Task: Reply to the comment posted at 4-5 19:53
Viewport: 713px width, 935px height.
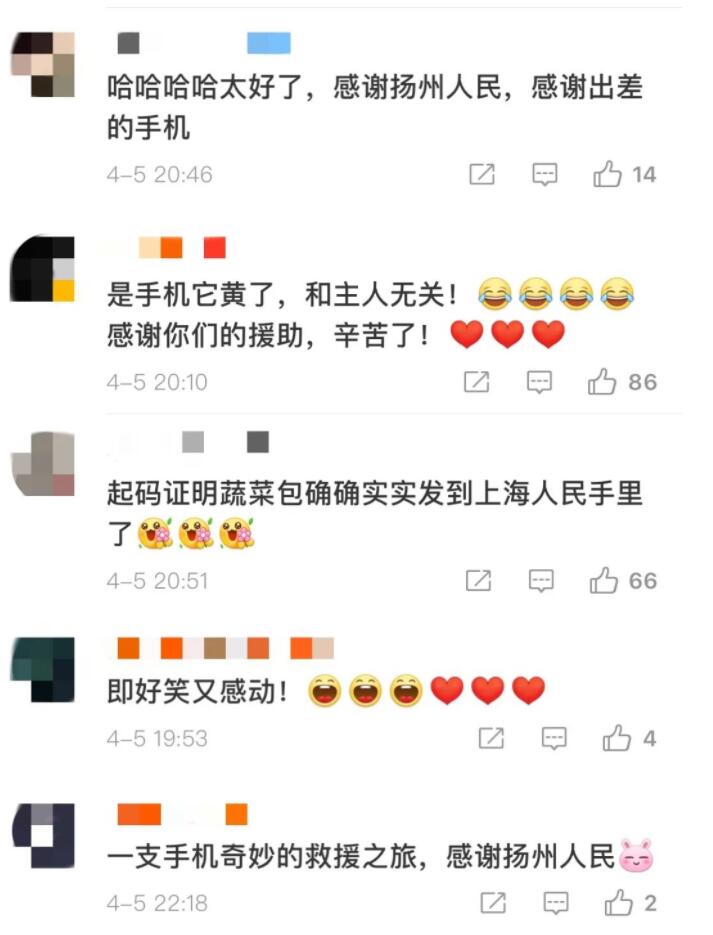Action: point(554,739)
